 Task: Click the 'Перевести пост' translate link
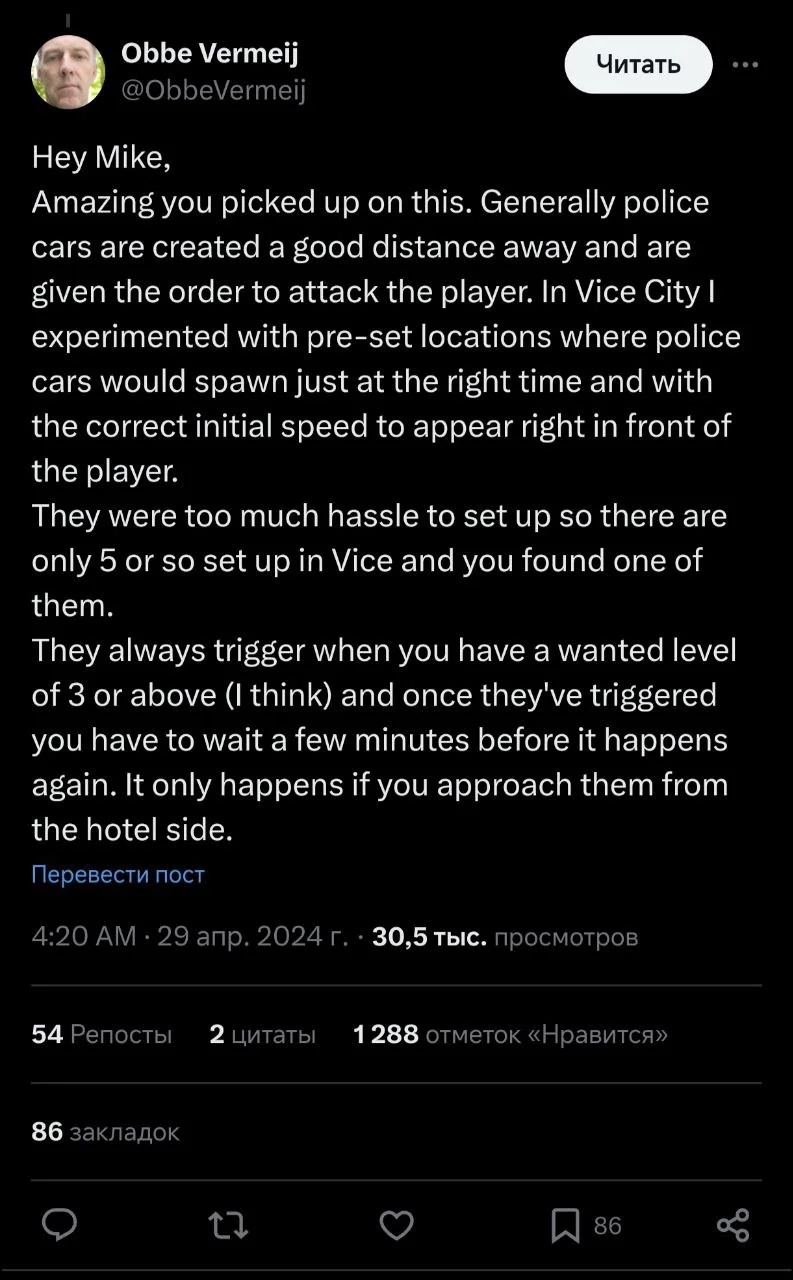click(x=118, y=874)
